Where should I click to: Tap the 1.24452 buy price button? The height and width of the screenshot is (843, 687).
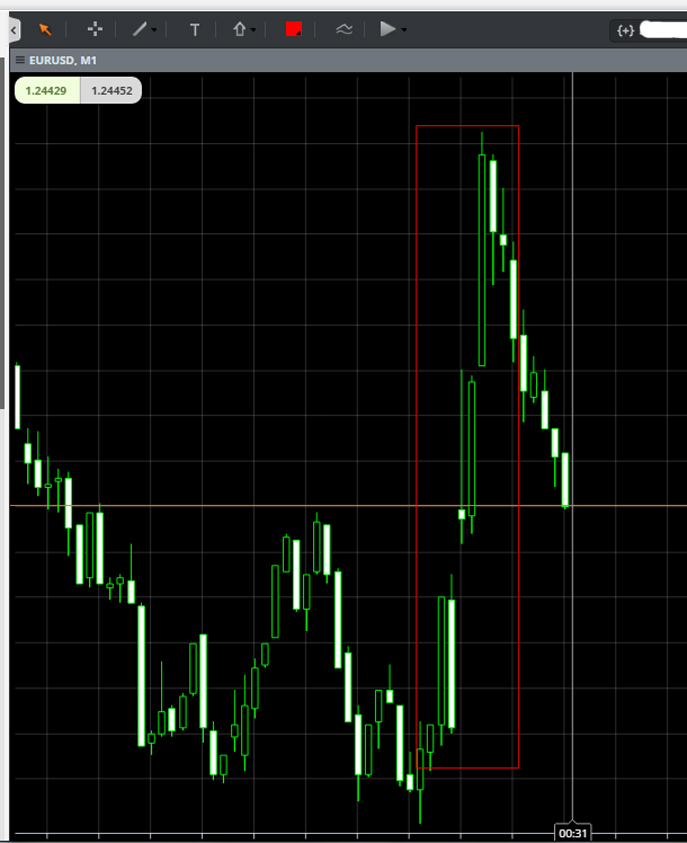pyautogui.click(x=111, y=91)
